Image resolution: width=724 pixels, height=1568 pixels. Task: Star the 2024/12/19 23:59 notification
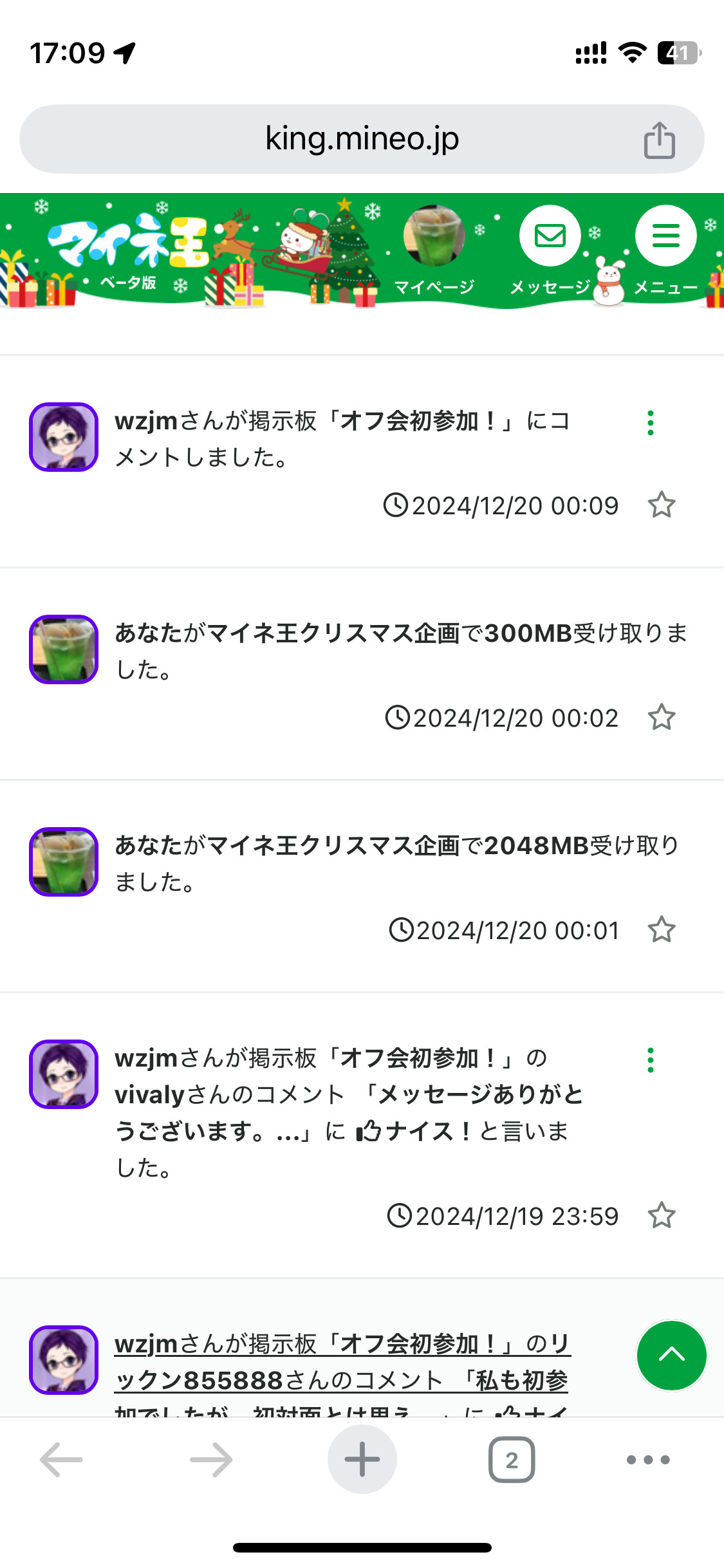(661, 1216)
